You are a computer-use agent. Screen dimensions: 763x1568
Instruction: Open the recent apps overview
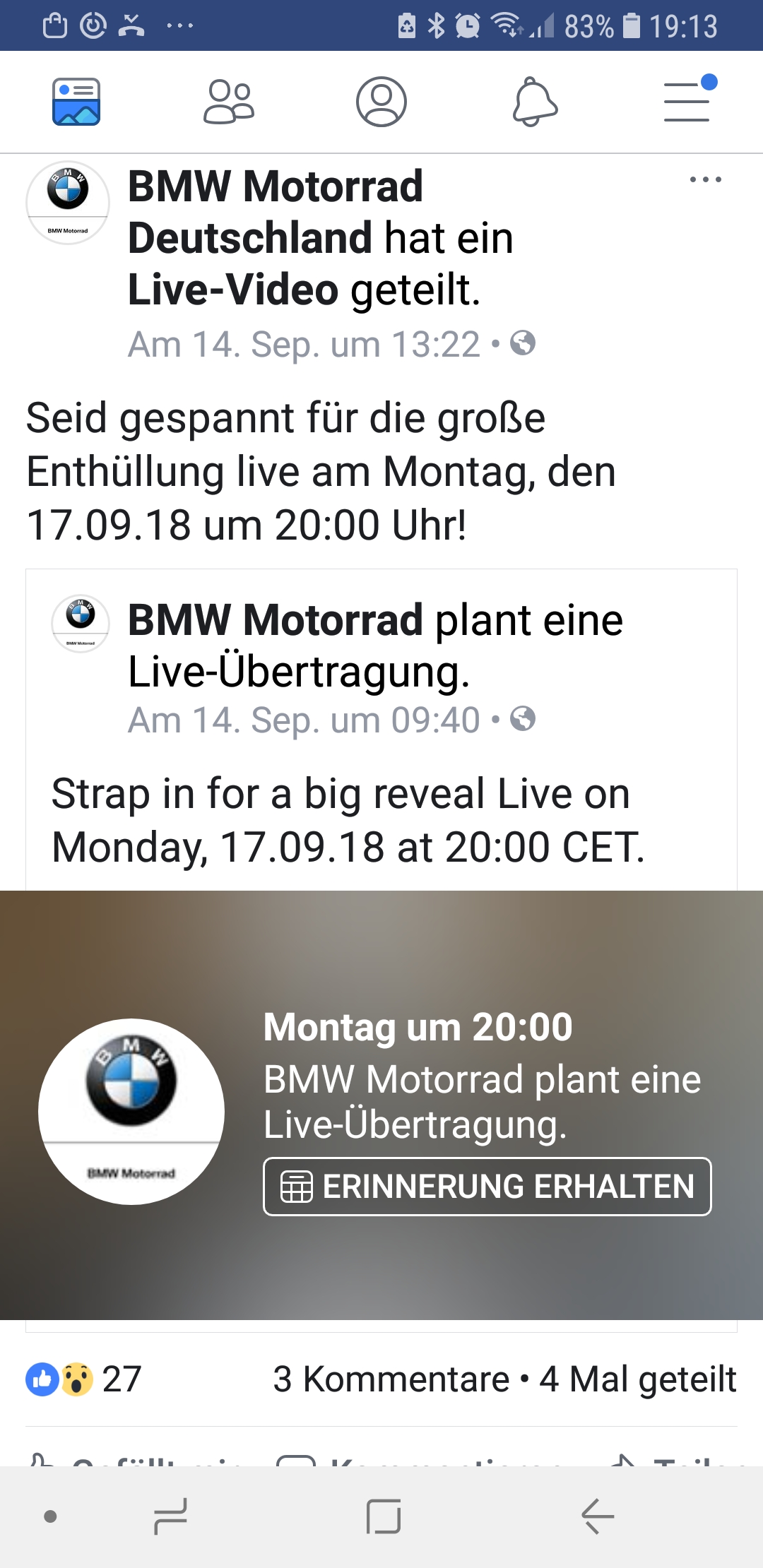[x=170, y=1516]
